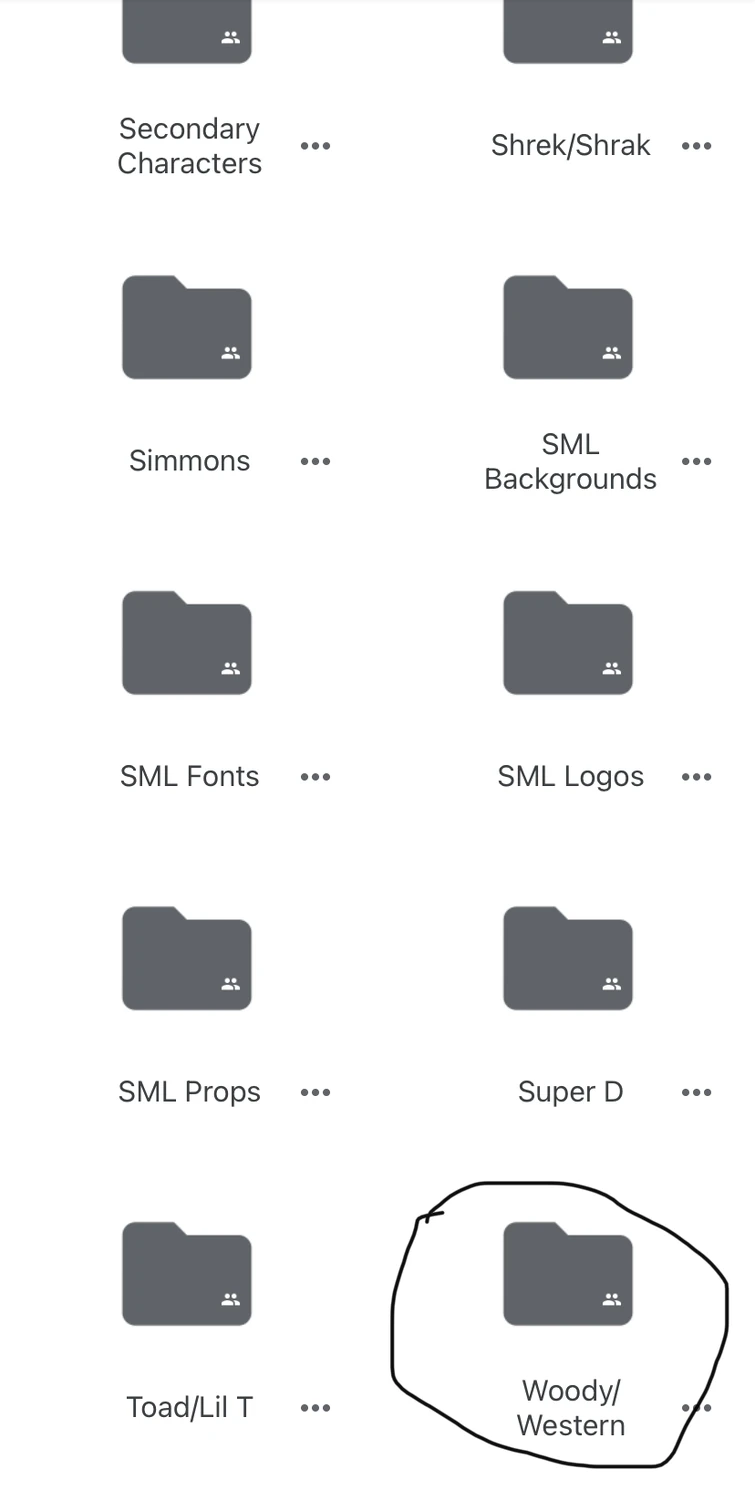Open more options for Shrek/Shrak
The width and height of the screenshot is (755, 1490).
click(696, 146)
